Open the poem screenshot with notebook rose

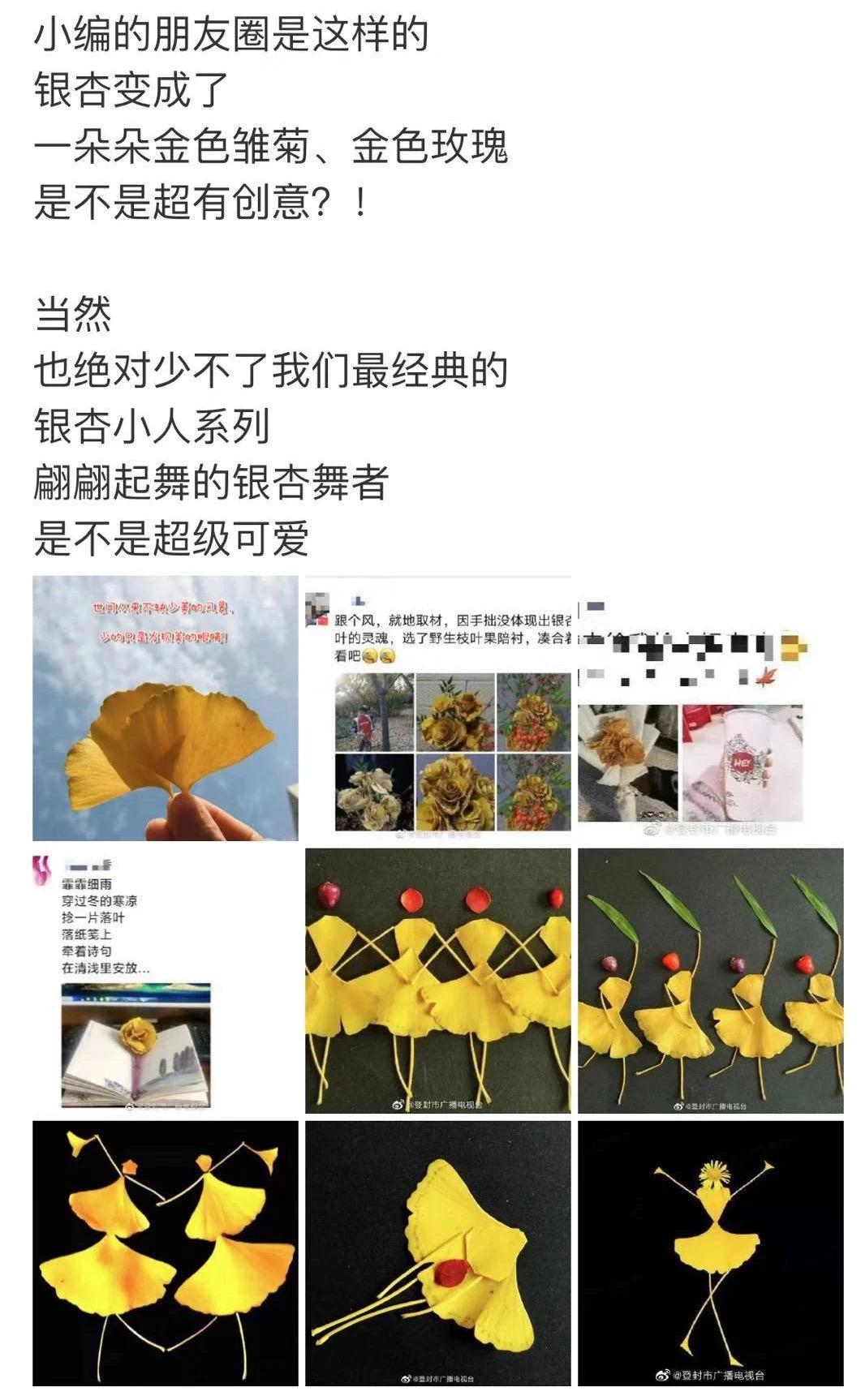pos(165,980)
